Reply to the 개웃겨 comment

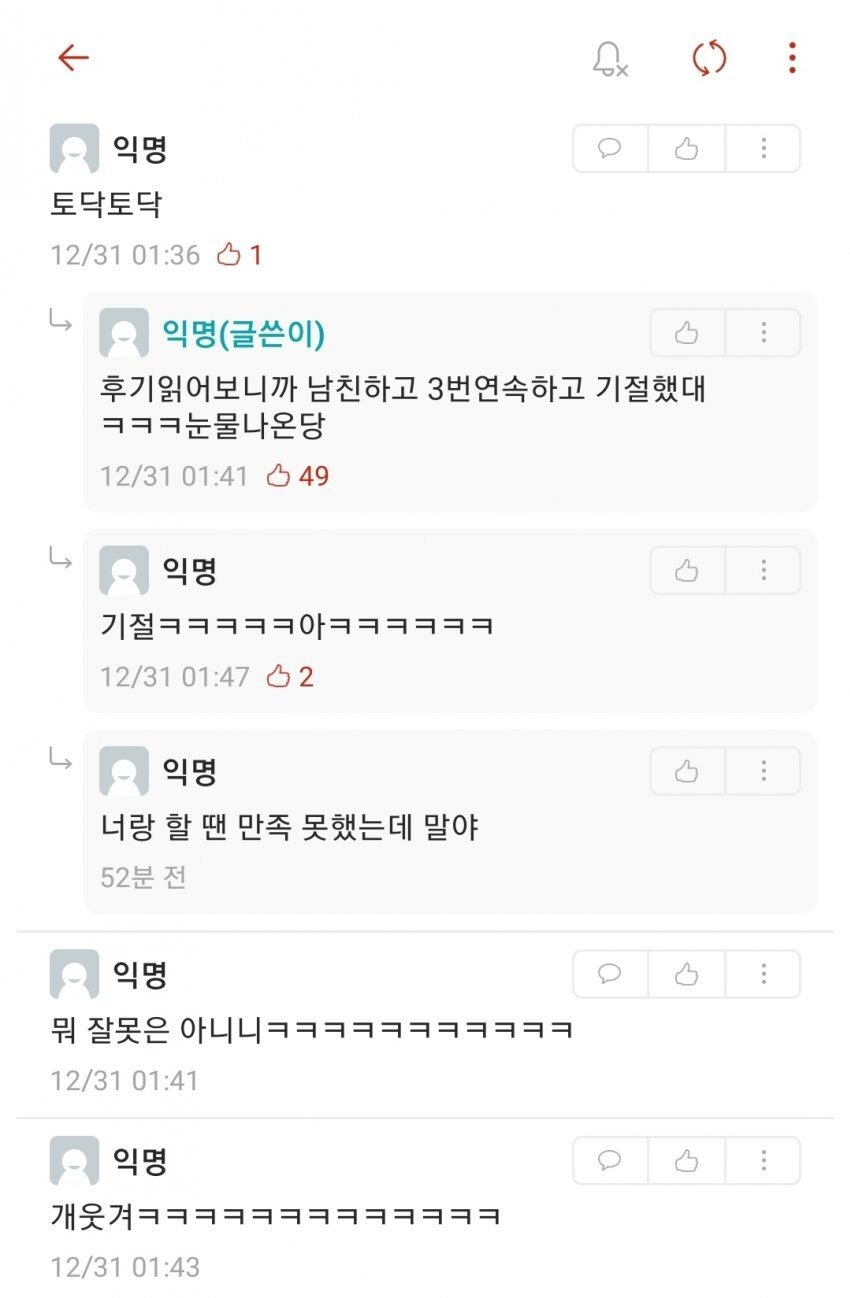610,1161
